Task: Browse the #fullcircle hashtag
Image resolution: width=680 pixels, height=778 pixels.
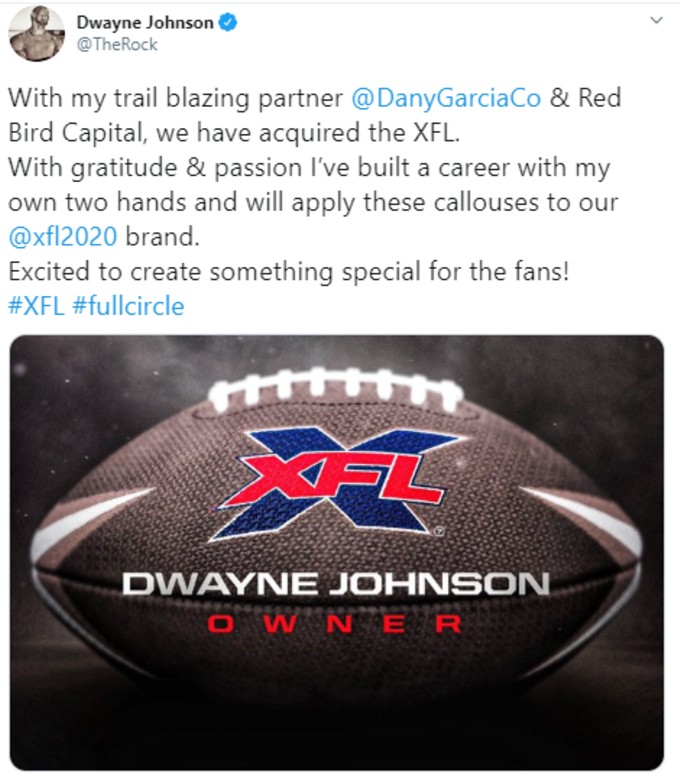Action: click(129, 306)
